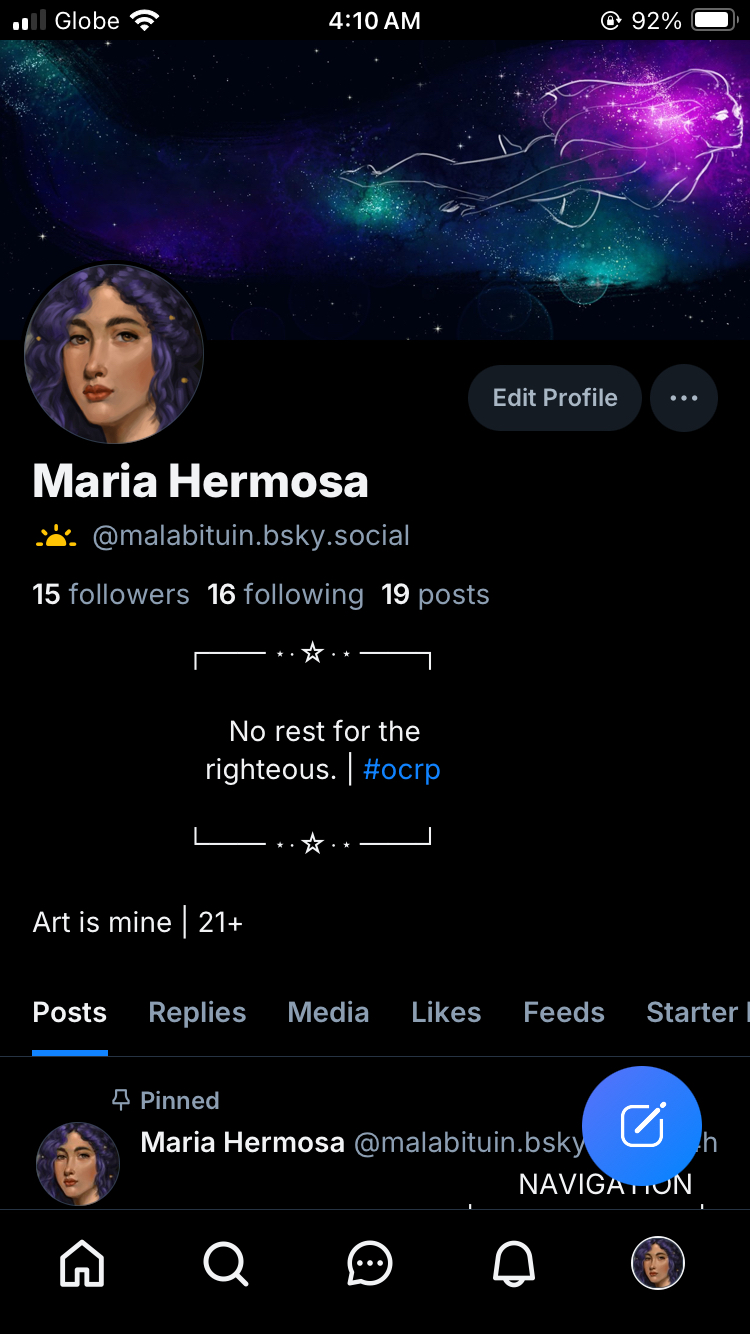The height and width of the screenshot is (1334, 750).
Task: View the 16 following list
Action: pyautogui.click(x=285, y=594)
